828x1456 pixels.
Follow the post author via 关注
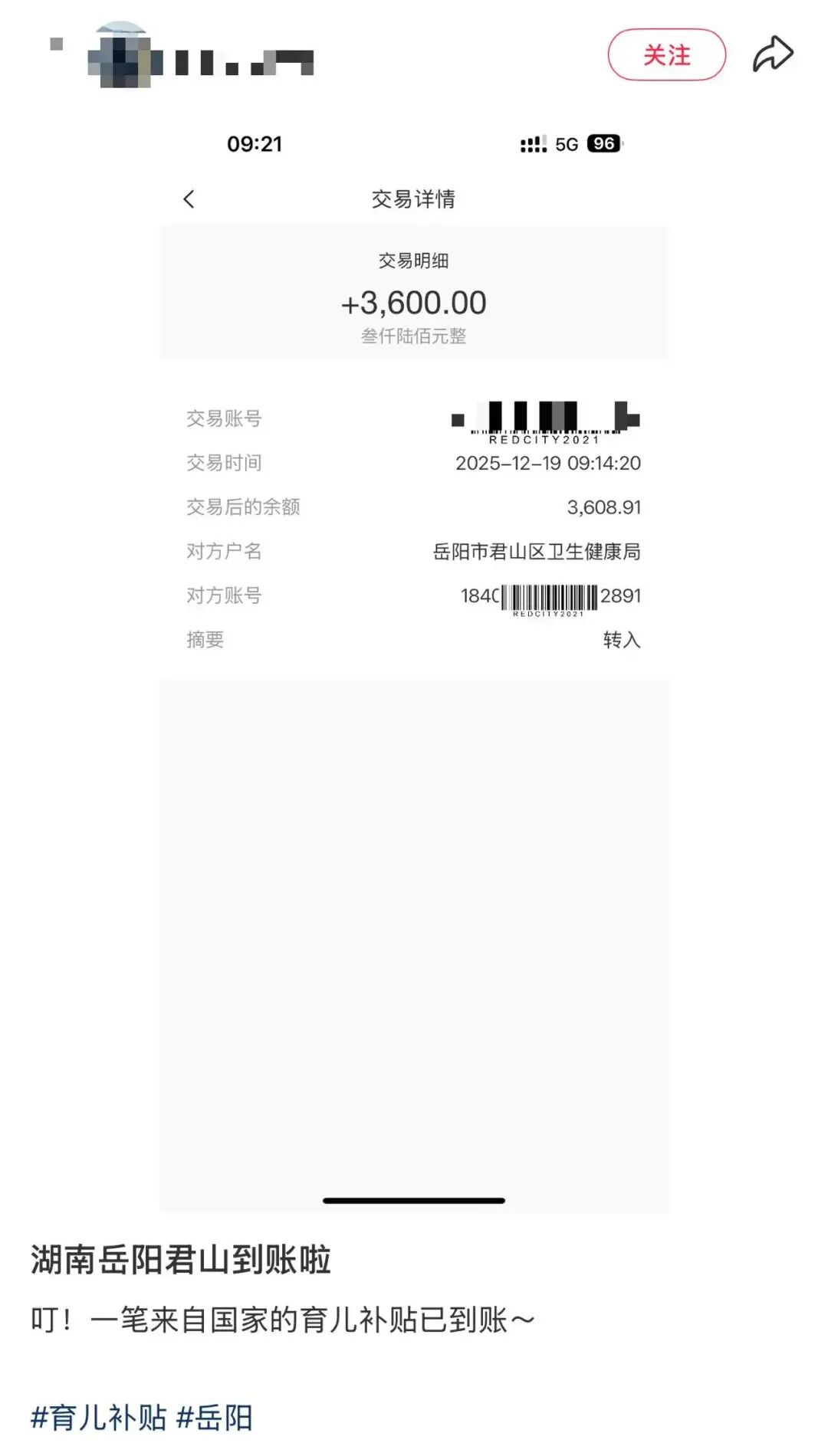tap(666, 55)
